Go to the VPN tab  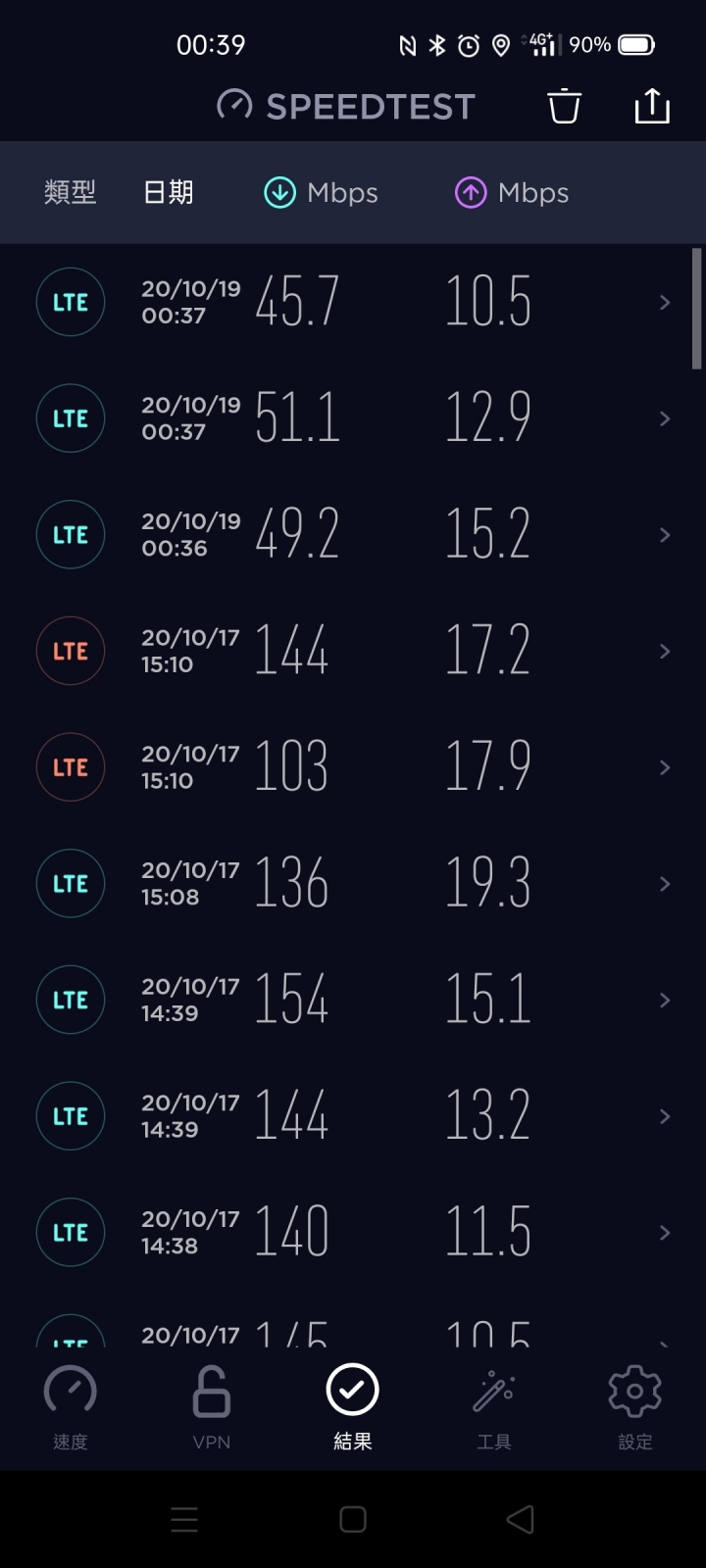pyautogui.click(x=212, y=1407)
